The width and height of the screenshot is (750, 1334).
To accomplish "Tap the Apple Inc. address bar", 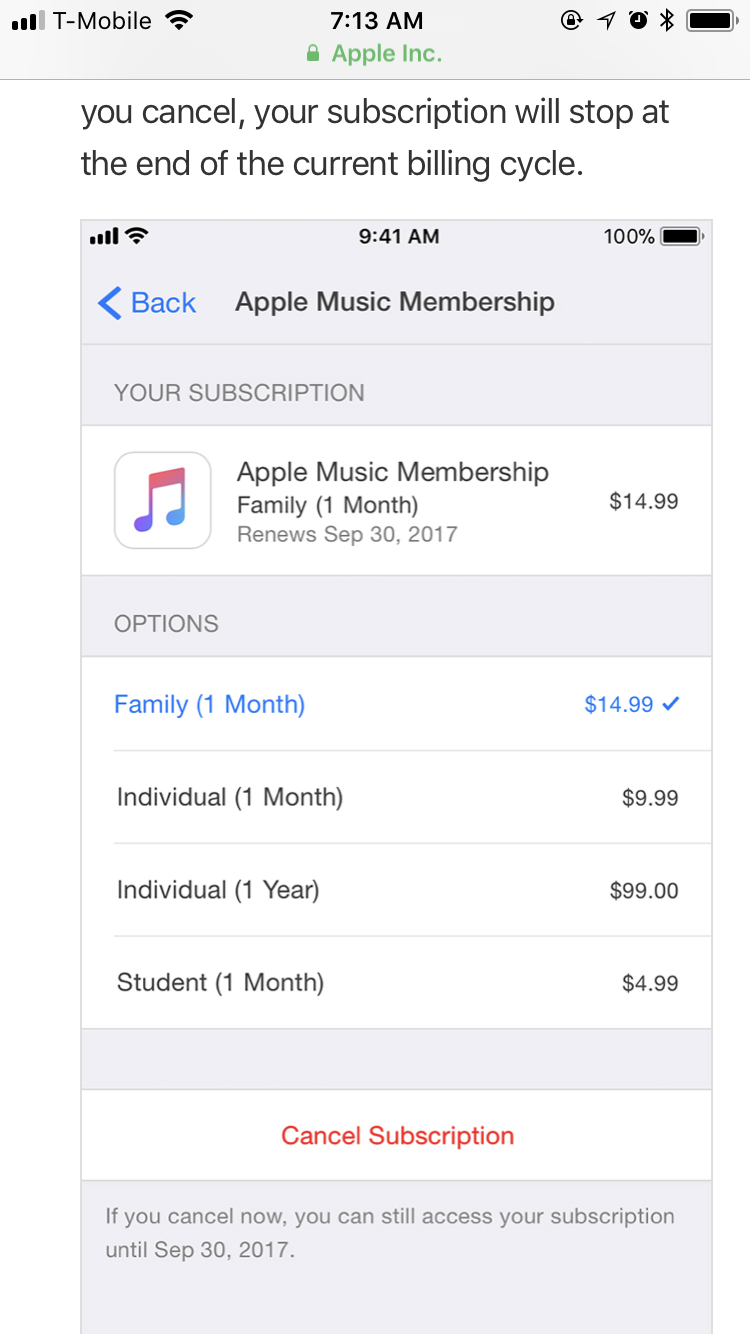I will click(375, 54).
